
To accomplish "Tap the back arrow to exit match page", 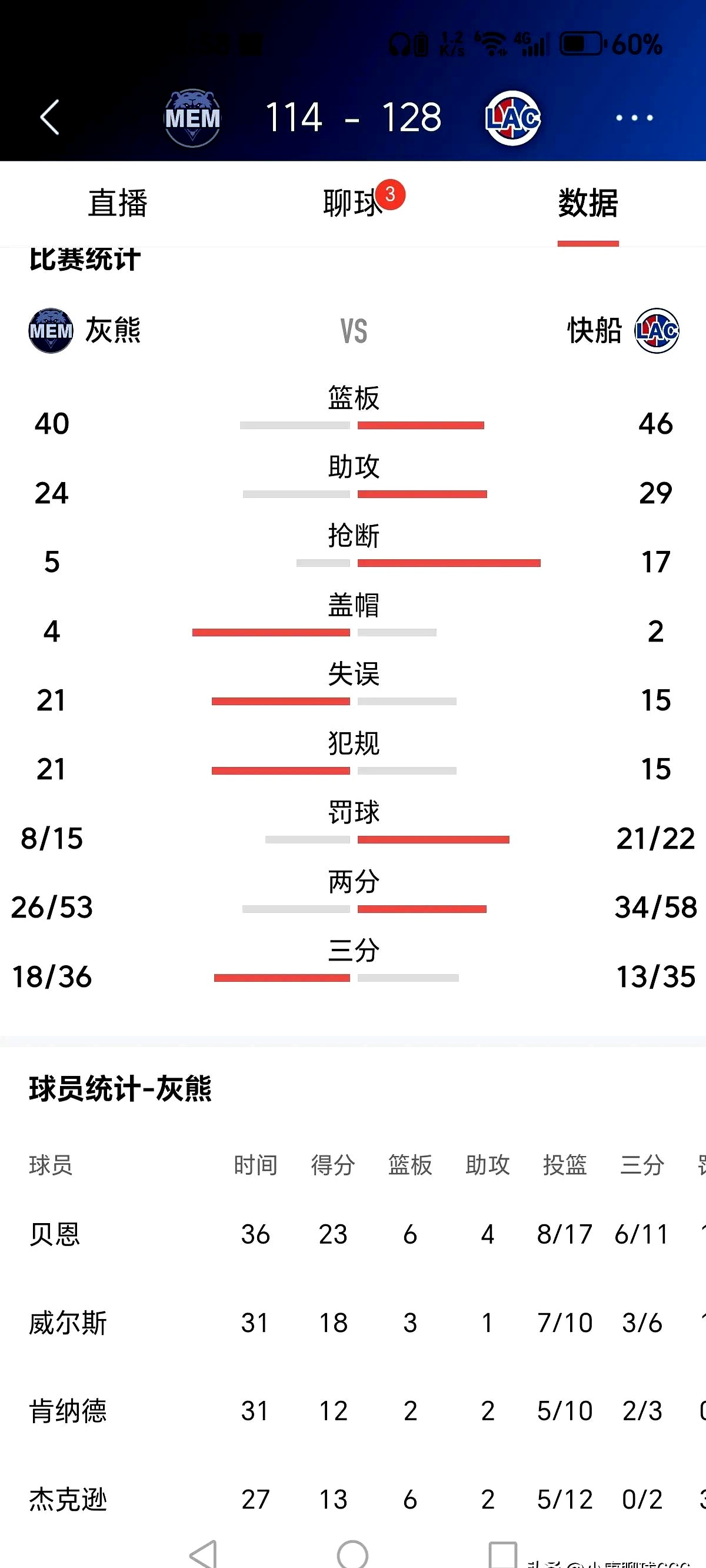I will 51,117.
